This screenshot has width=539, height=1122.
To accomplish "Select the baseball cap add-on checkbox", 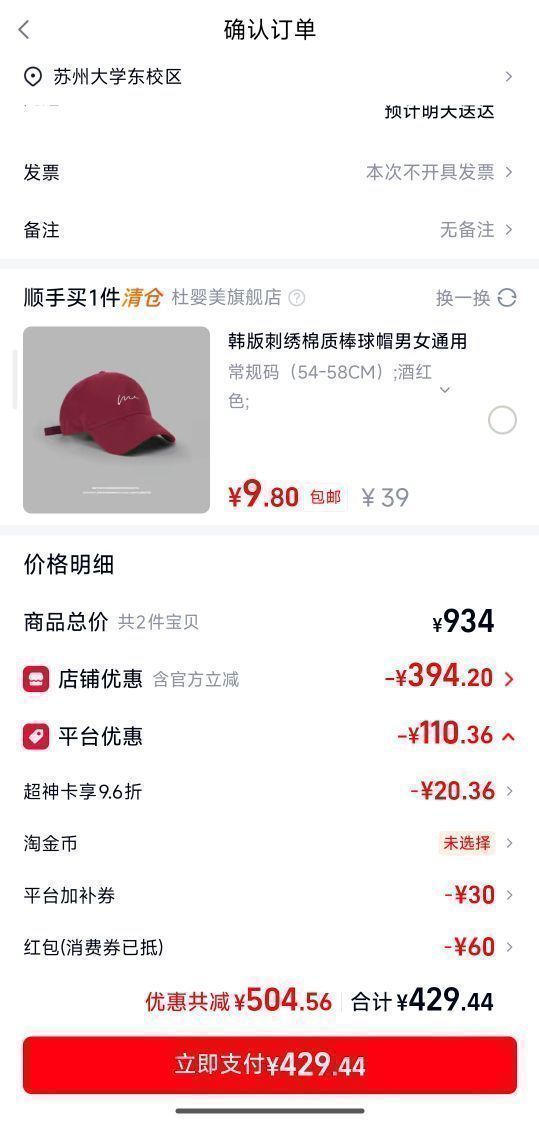I will coord(502,420).
